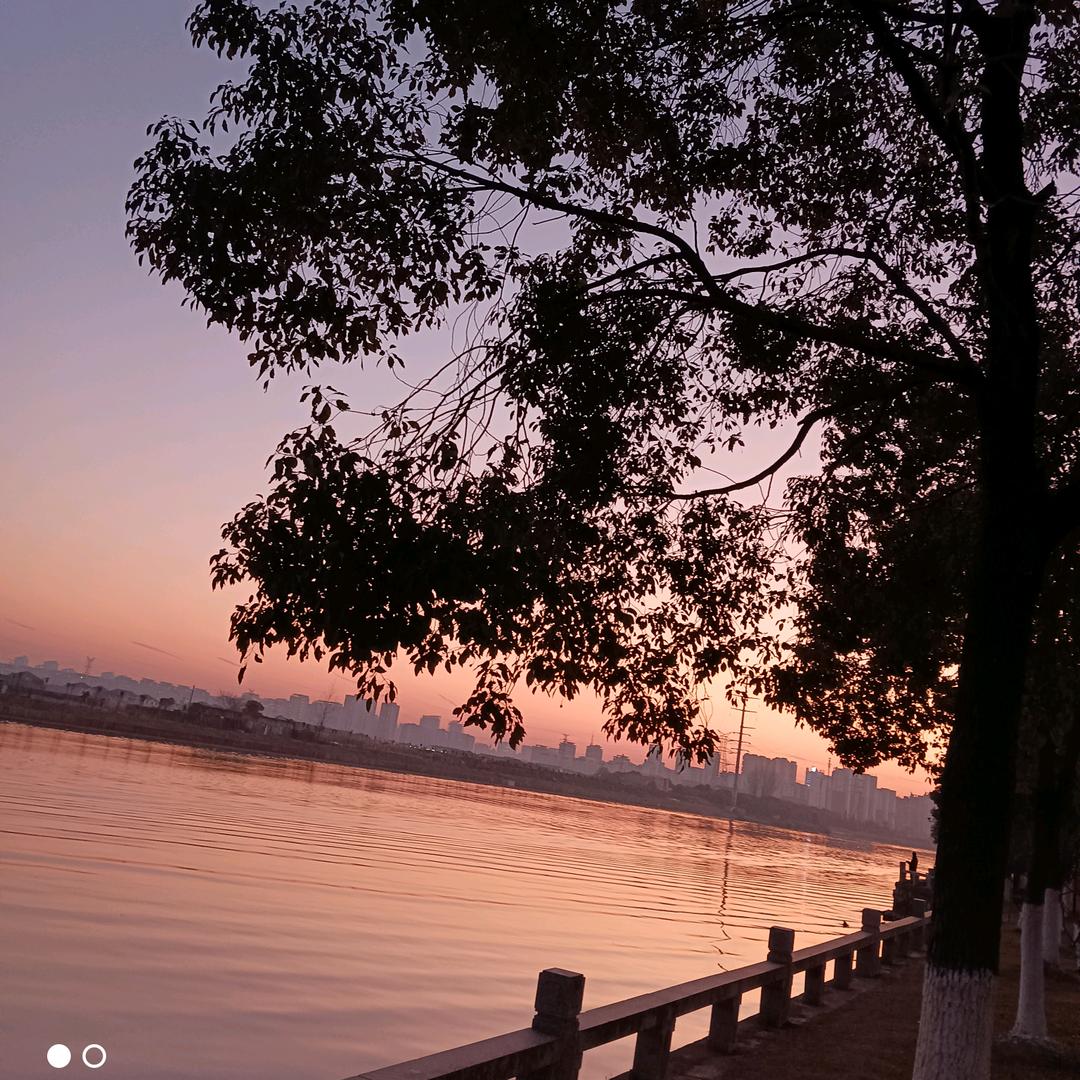Jump to the second page indicator dot

pyautogui.click(x=94, y=1056)
